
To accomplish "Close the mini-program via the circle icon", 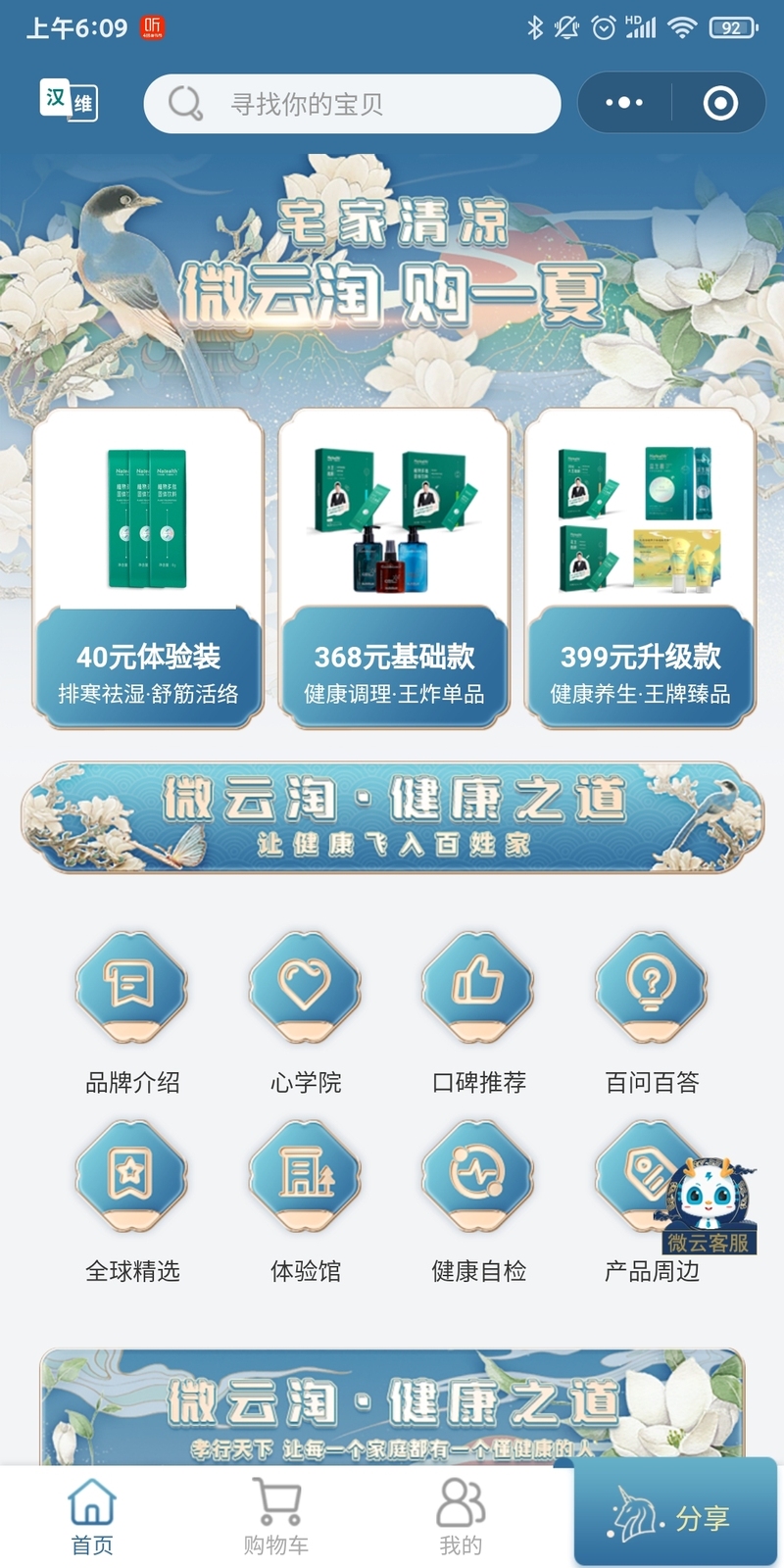I will (720, 103).
